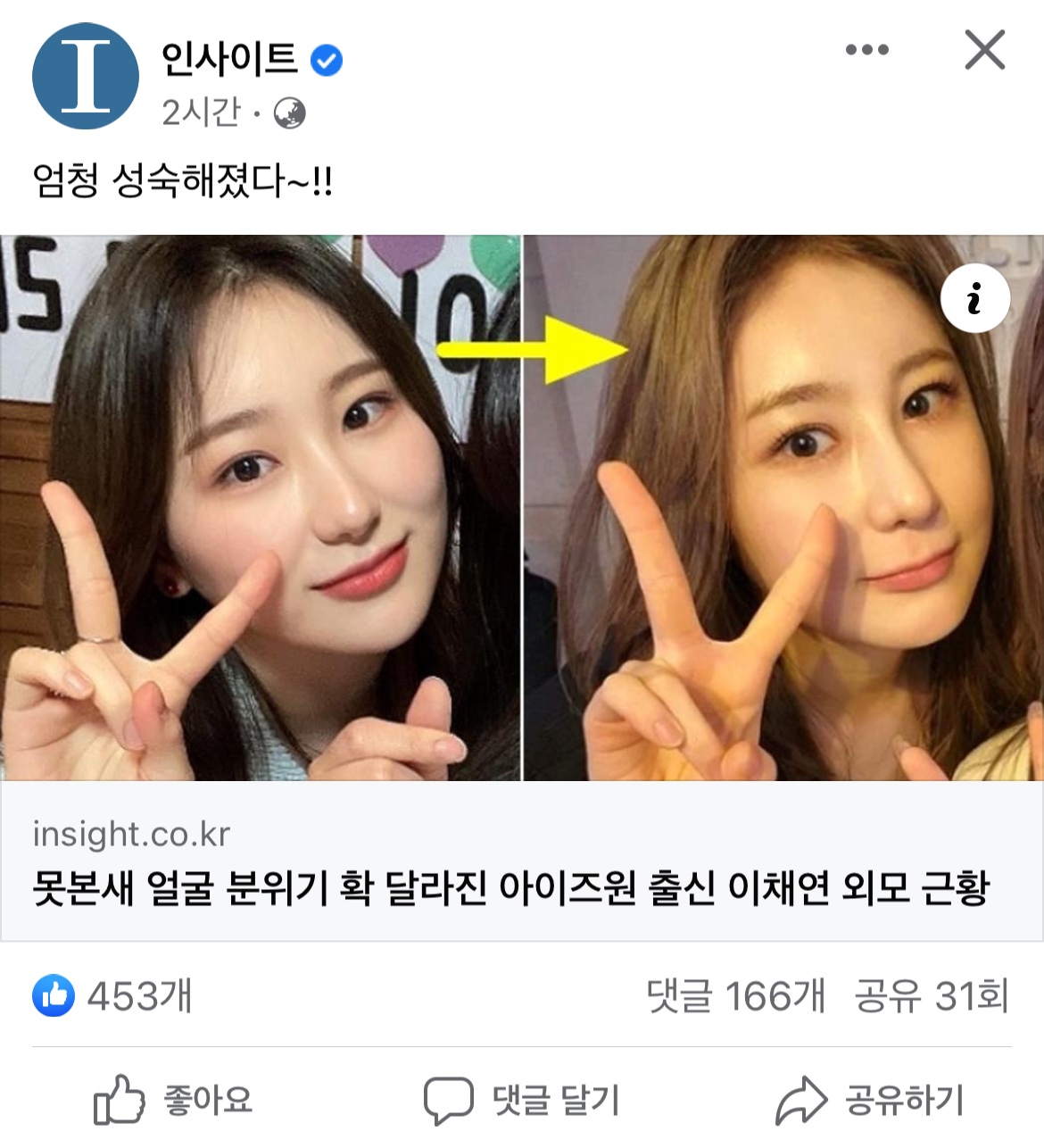Tap 댓글 달기 to write a comment

point(521,1100)
